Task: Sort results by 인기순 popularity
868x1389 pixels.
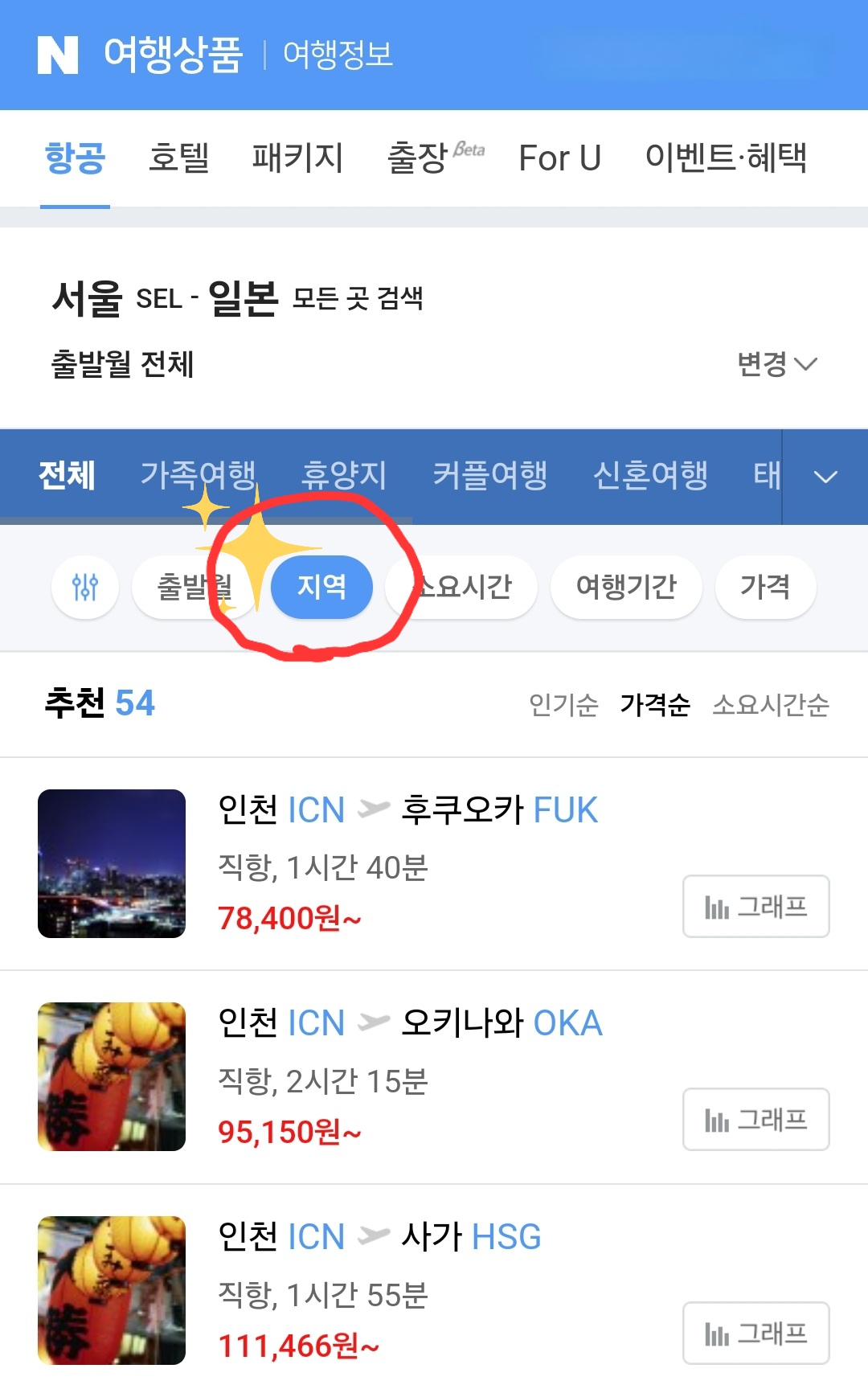Action: [568, 705]
